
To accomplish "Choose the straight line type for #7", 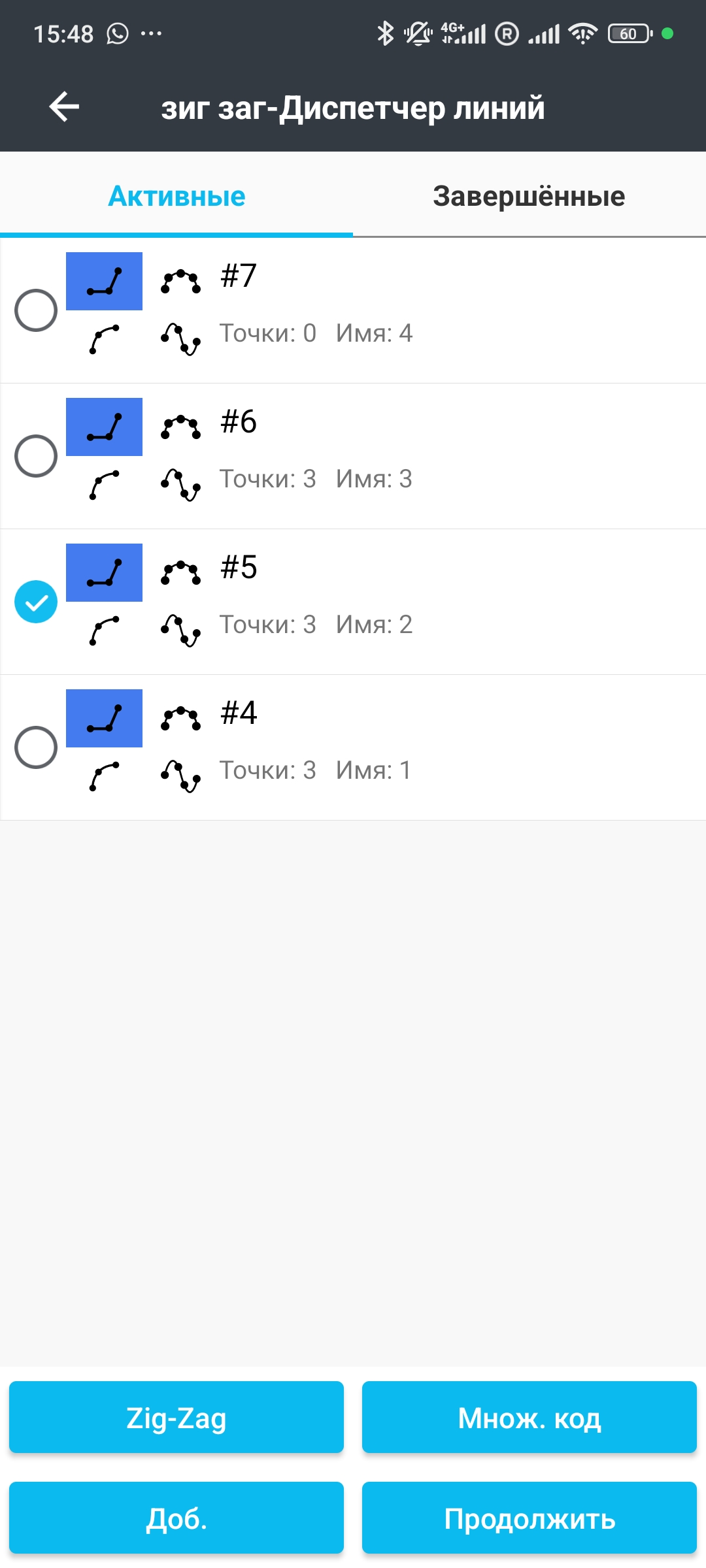I will tap(104, 282).
